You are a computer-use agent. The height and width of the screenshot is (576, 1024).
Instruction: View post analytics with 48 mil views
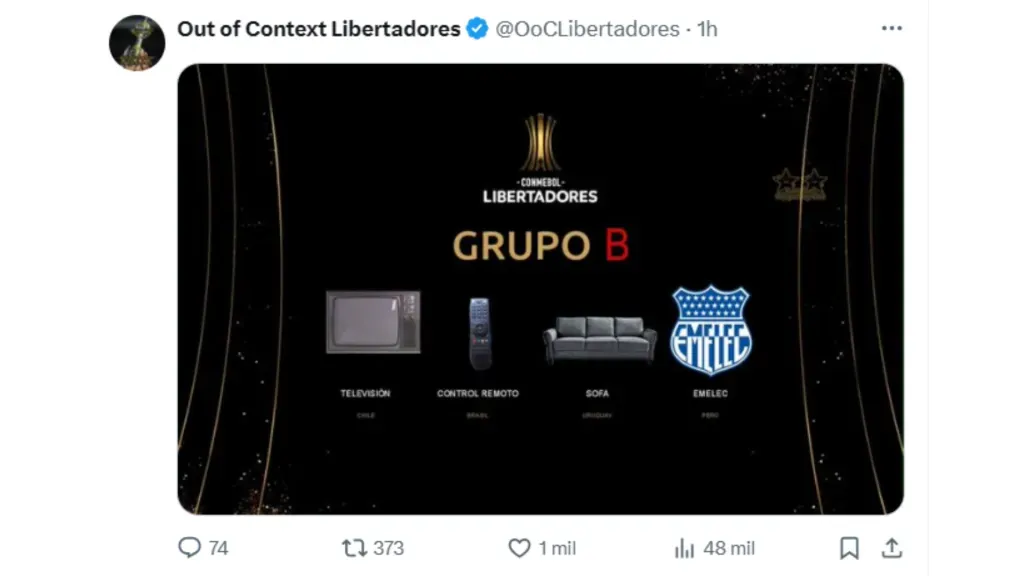click(x=685, y=547)
